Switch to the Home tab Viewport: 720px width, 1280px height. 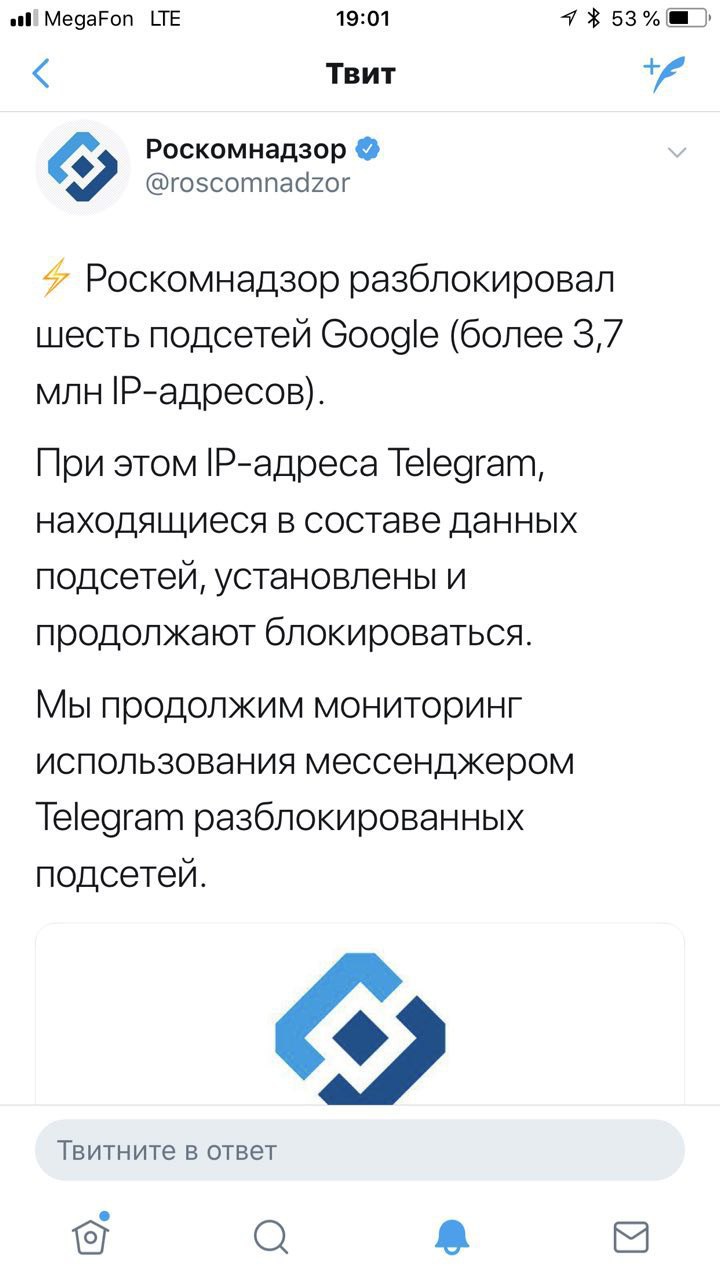pyautogui.click(x=91, y=1236)
